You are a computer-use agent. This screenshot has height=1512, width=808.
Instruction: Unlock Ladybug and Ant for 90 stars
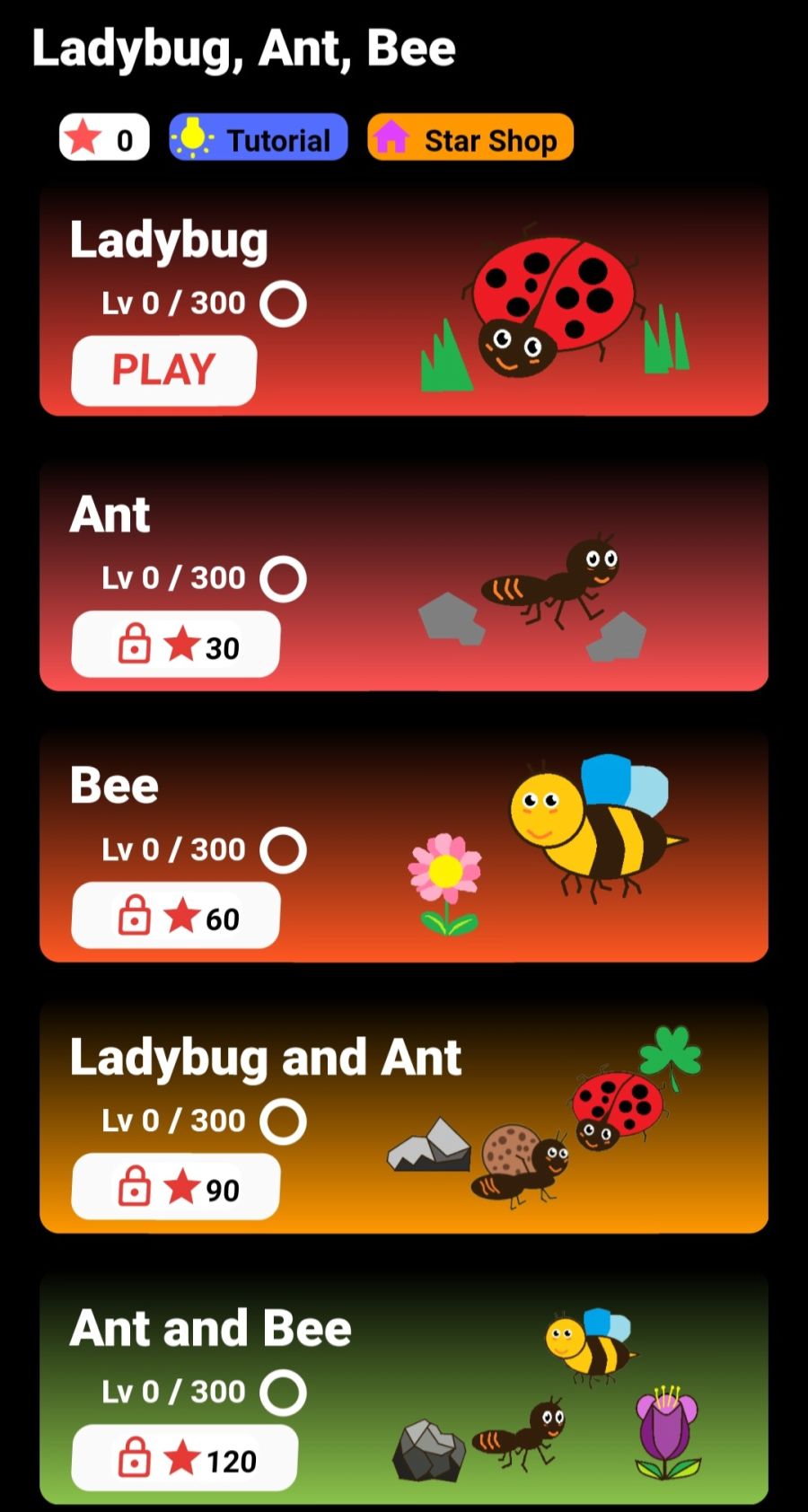(176, 1187)
